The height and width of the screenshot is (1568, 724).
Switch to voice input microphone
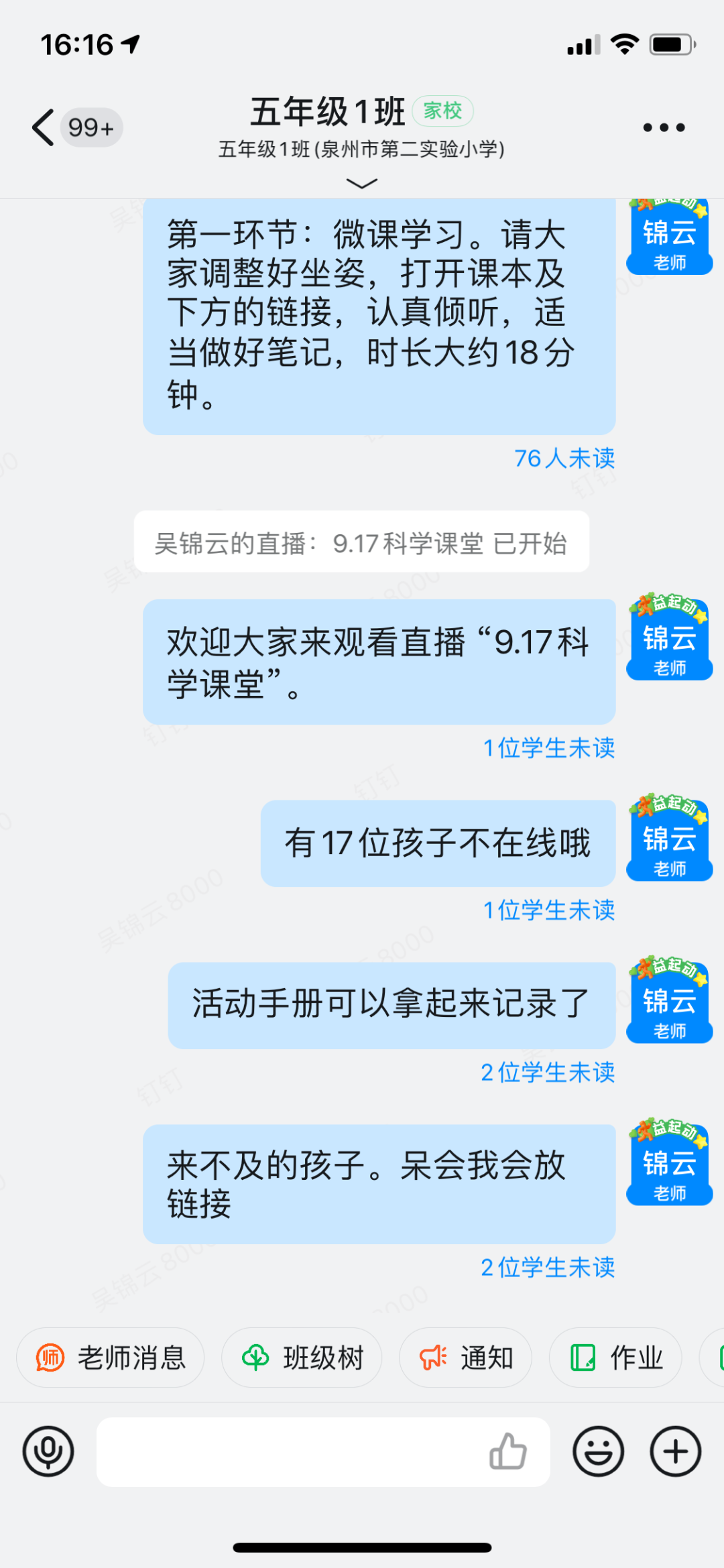(x=48, y=1451)
